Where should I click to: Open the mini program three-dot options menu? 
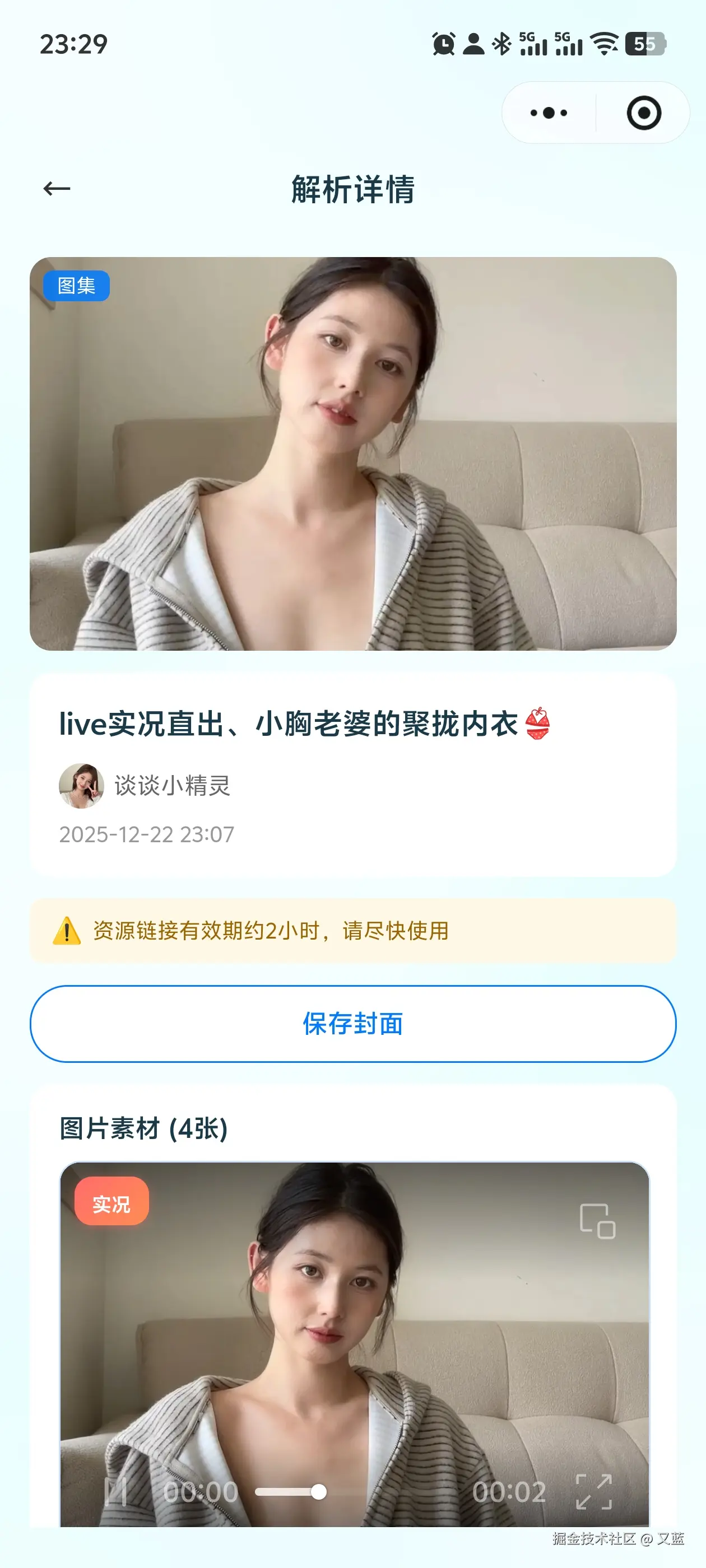tap(547, 113)
